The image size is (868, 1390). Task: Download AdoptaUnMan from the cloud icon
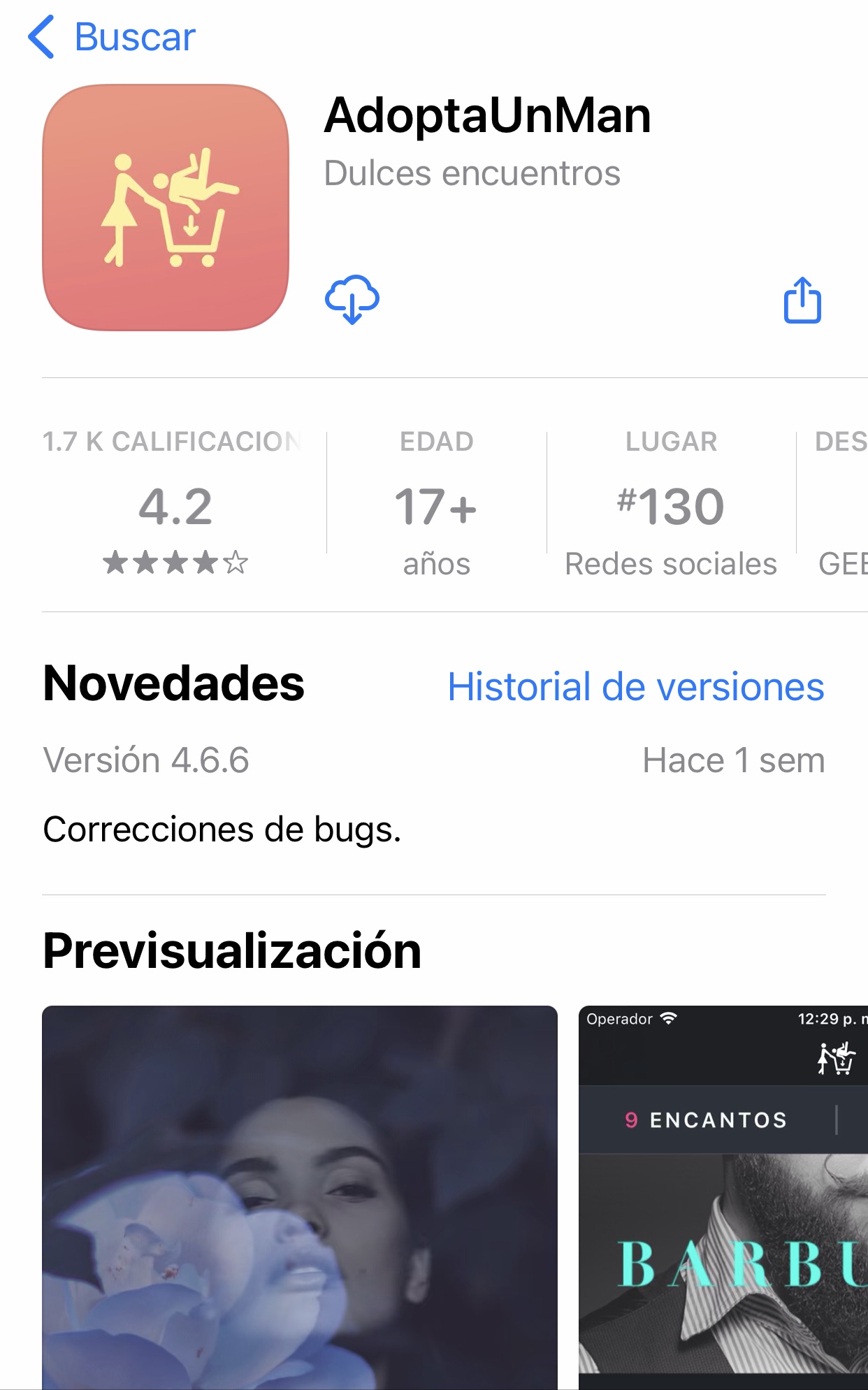pos(352,299)
